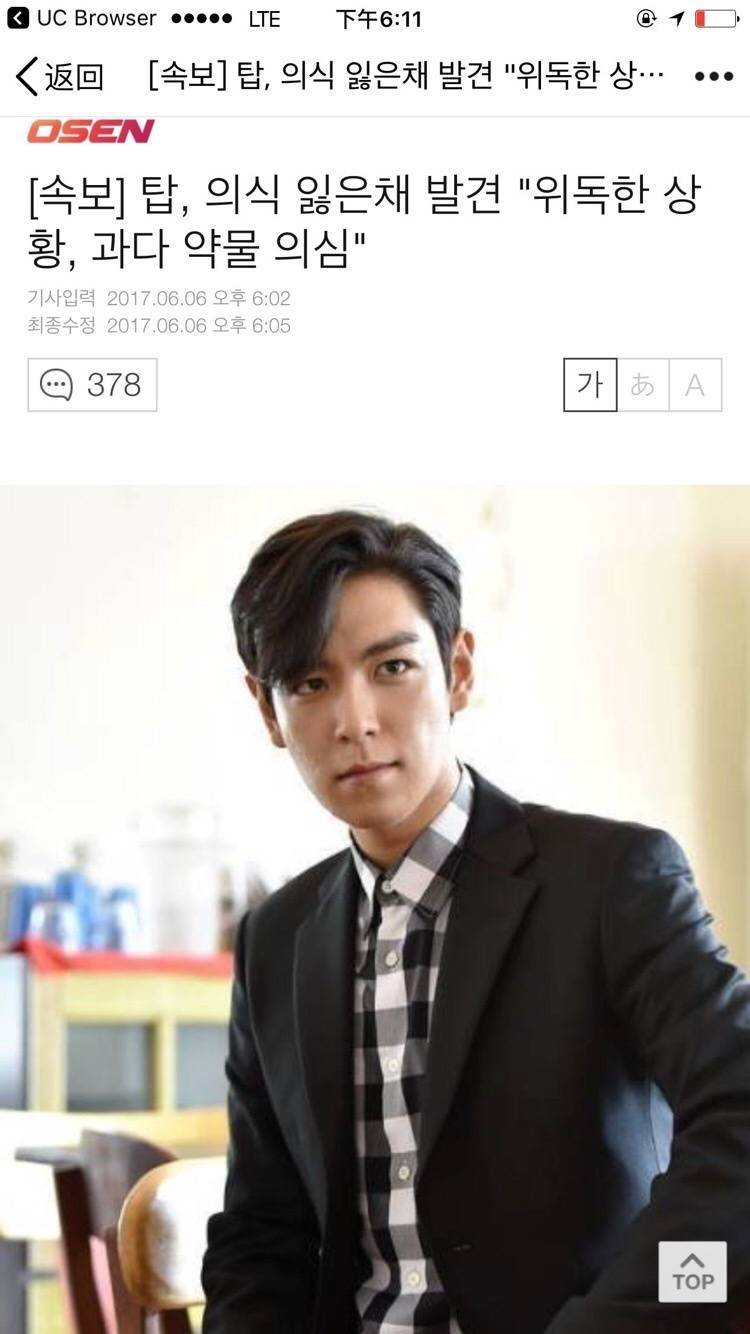Switch article language to English A

695,385
